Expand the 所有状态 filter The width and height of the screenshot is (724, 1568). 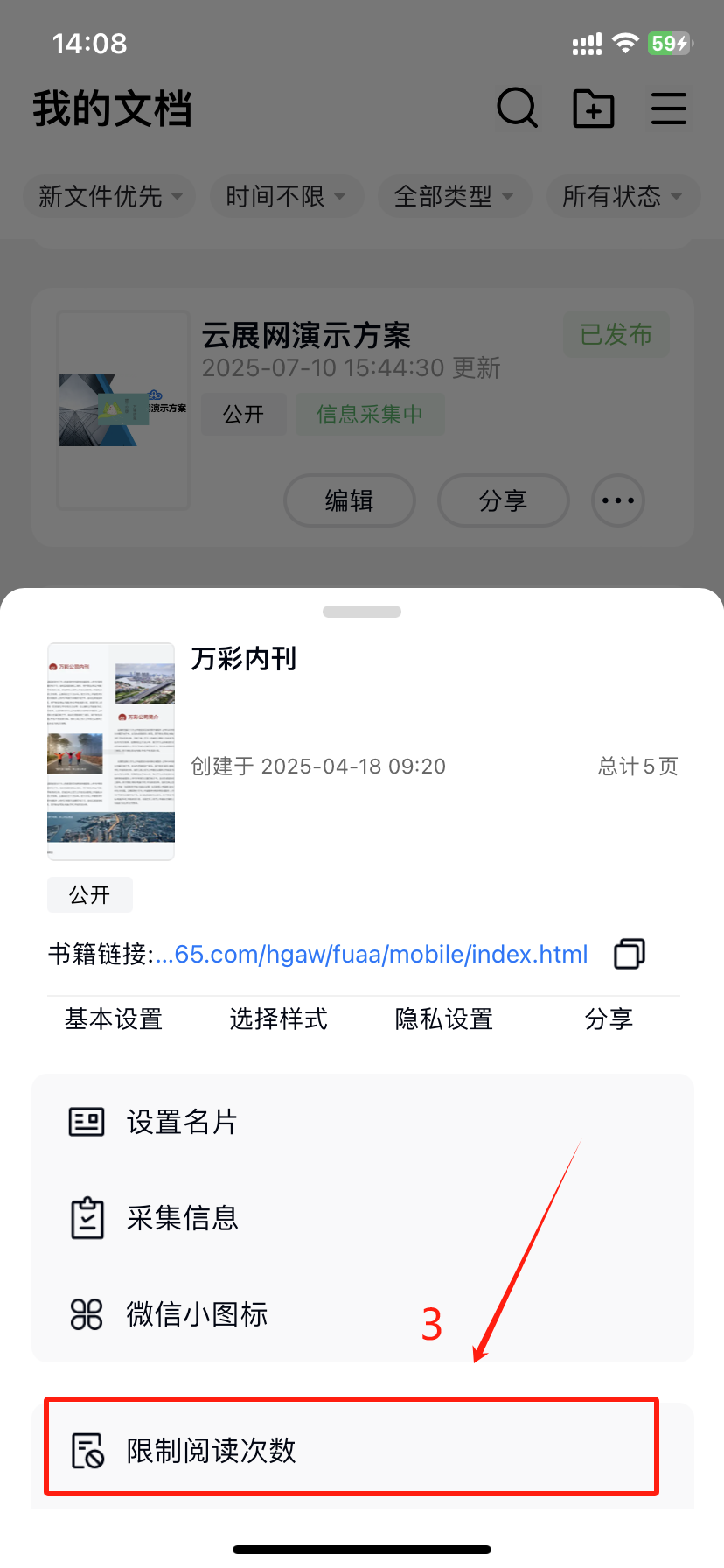pyautogui.click(x=623, y=197)
